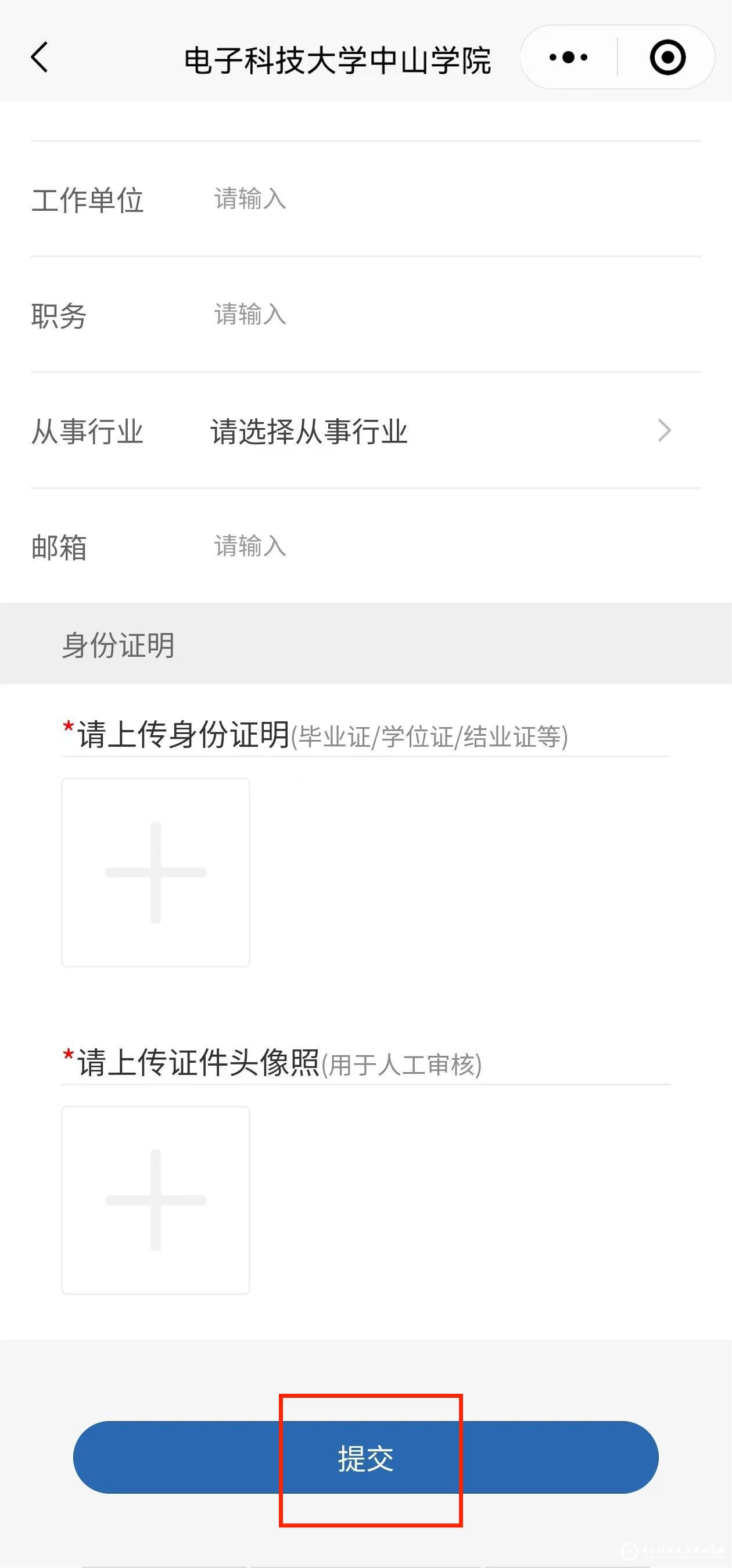Tap the 邮箱 input field

click(457, 546)
